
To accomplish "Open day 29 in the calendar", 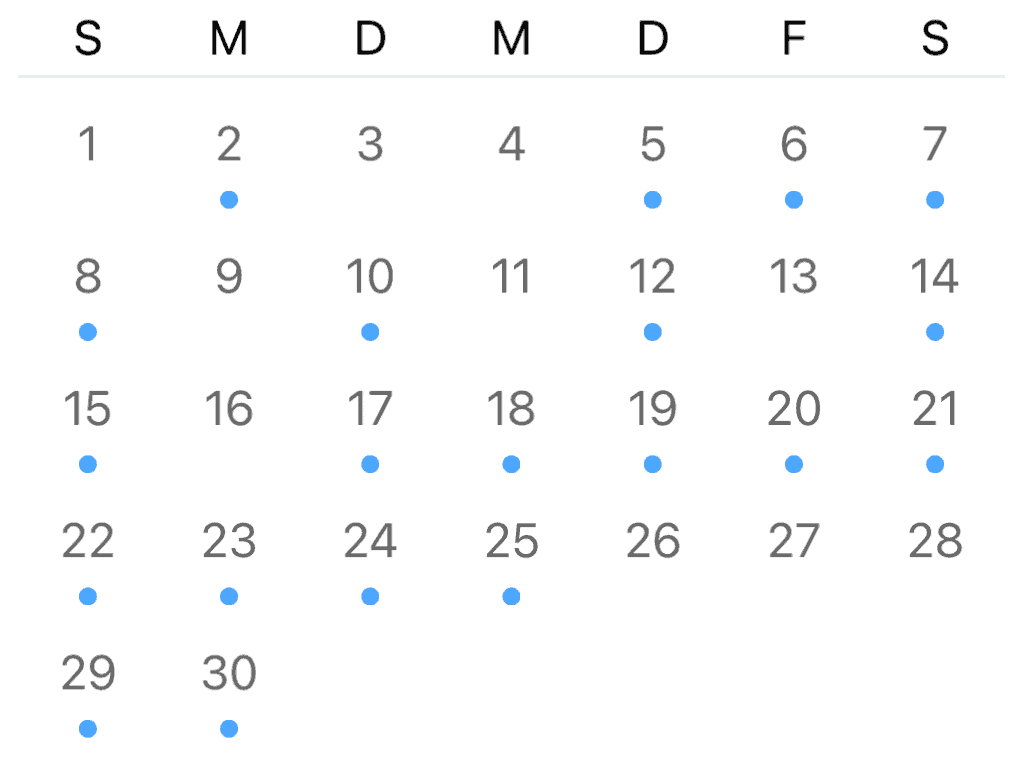I will pyautogui.click(x=88, y=674).
